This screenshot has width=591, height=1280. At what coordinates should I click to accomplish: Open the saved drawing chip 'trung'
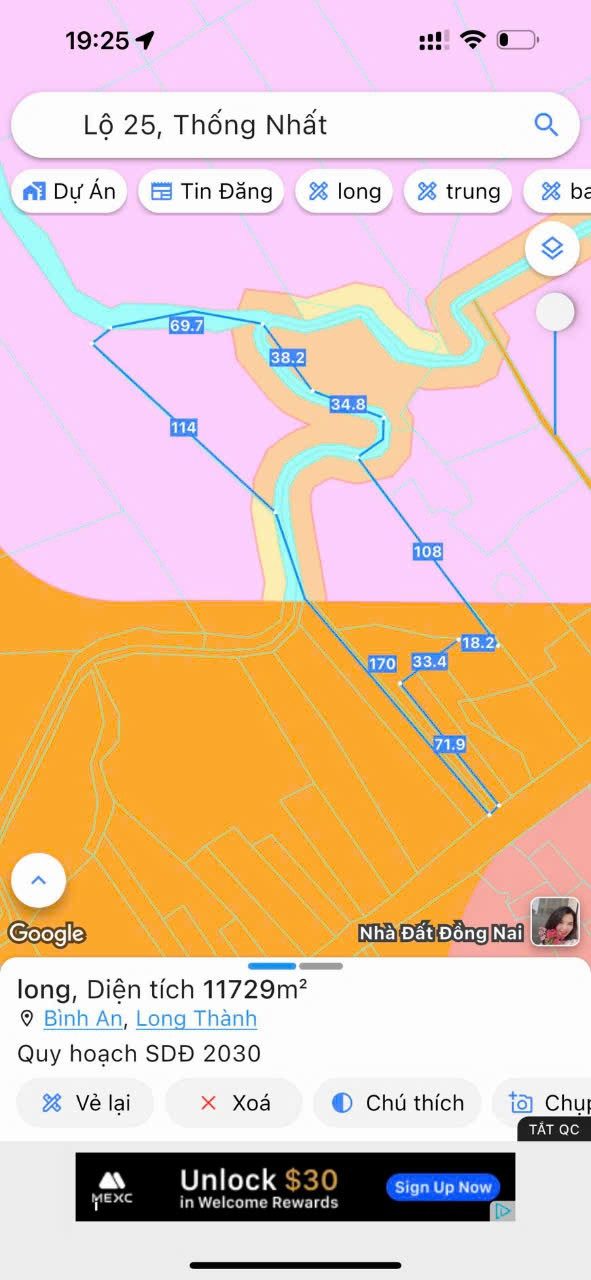458,192
